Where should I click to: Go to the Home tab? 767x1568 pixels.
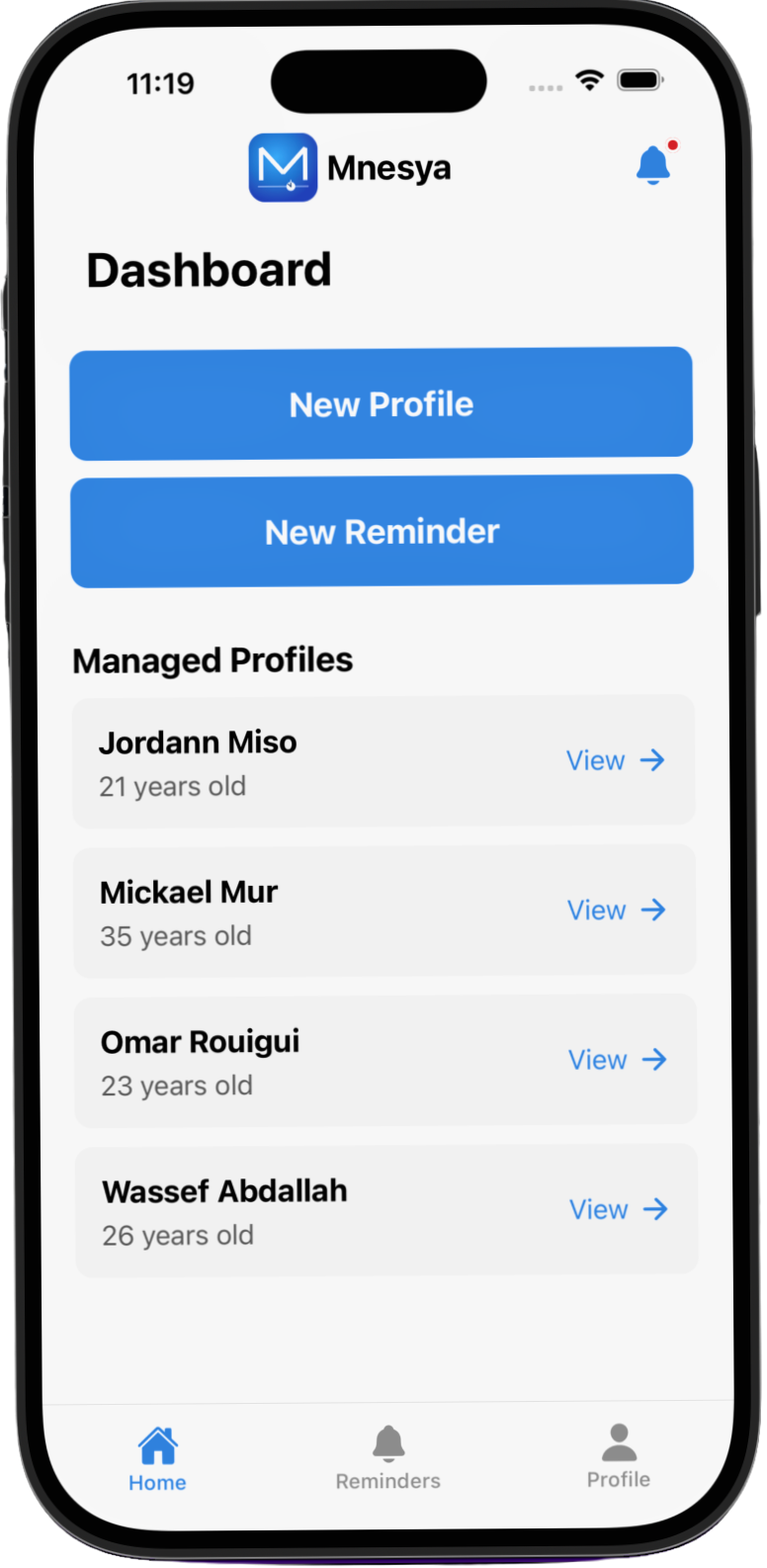click(x=157, y=1458)
